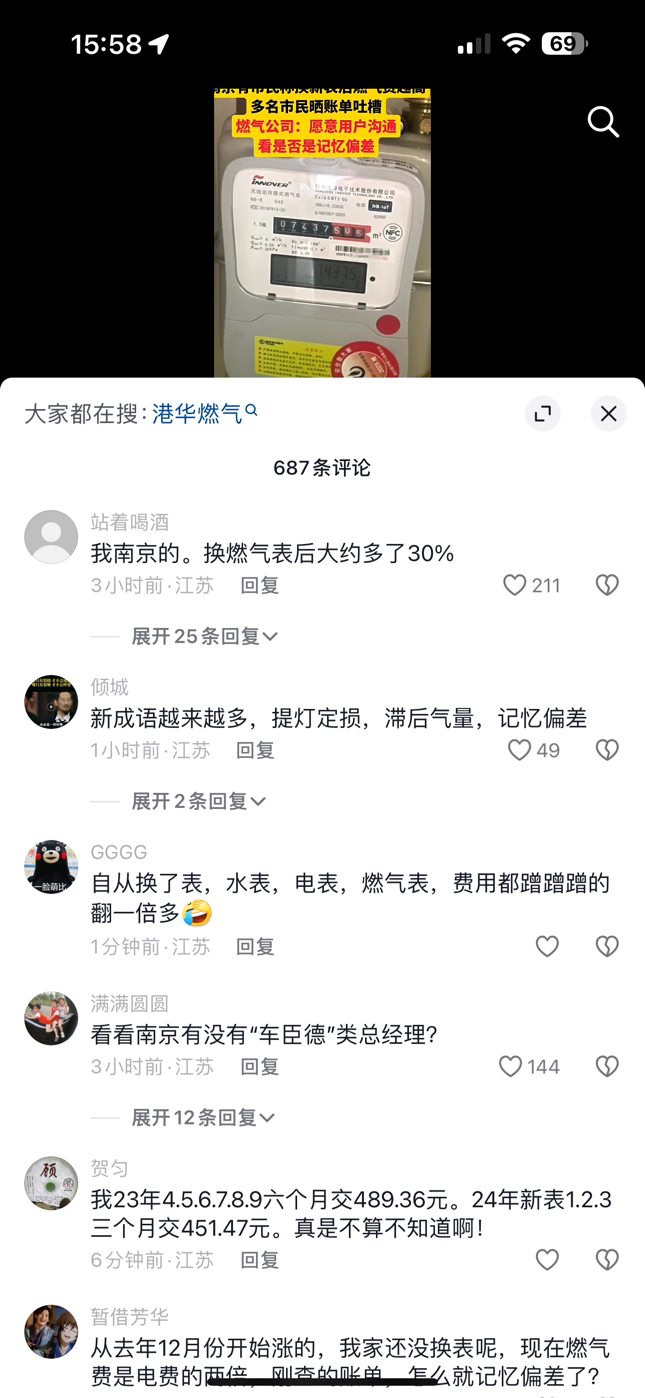645x1398 pixels.
Task: Open GGGG's profile avatar
Action: 51,867
